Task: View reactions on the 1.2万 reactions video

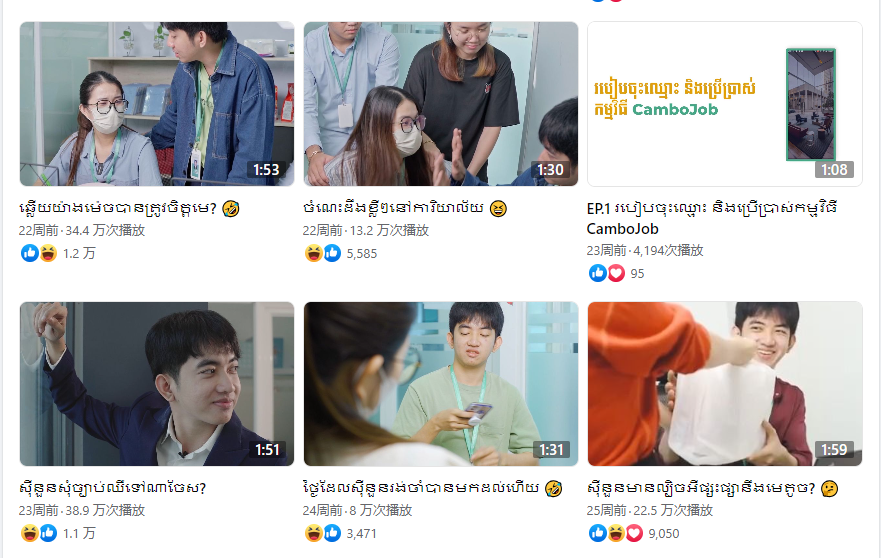Action: tap(58, 254)
